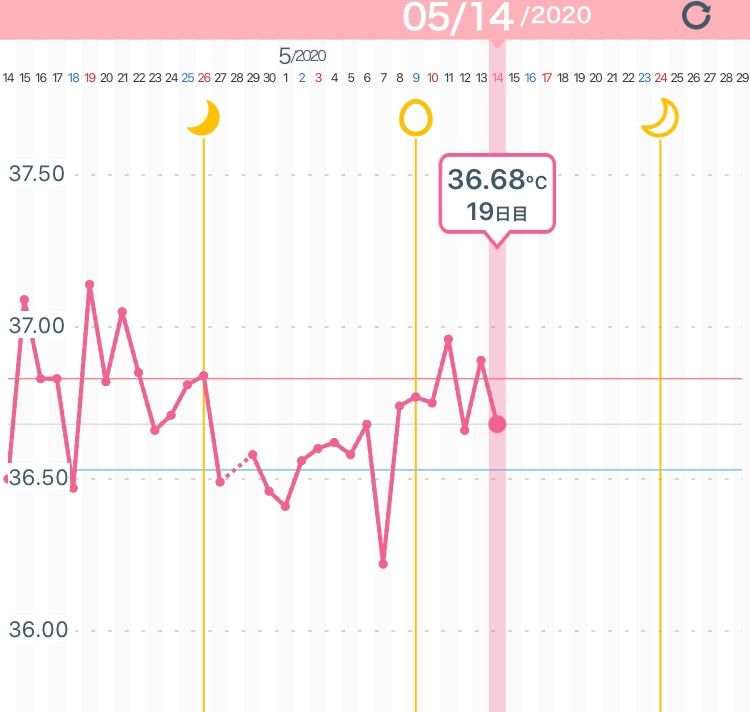The height and width of the screenshot is (712, 750).
Task: Tap the full moon marker on May 9
Action: pos(416,118)
